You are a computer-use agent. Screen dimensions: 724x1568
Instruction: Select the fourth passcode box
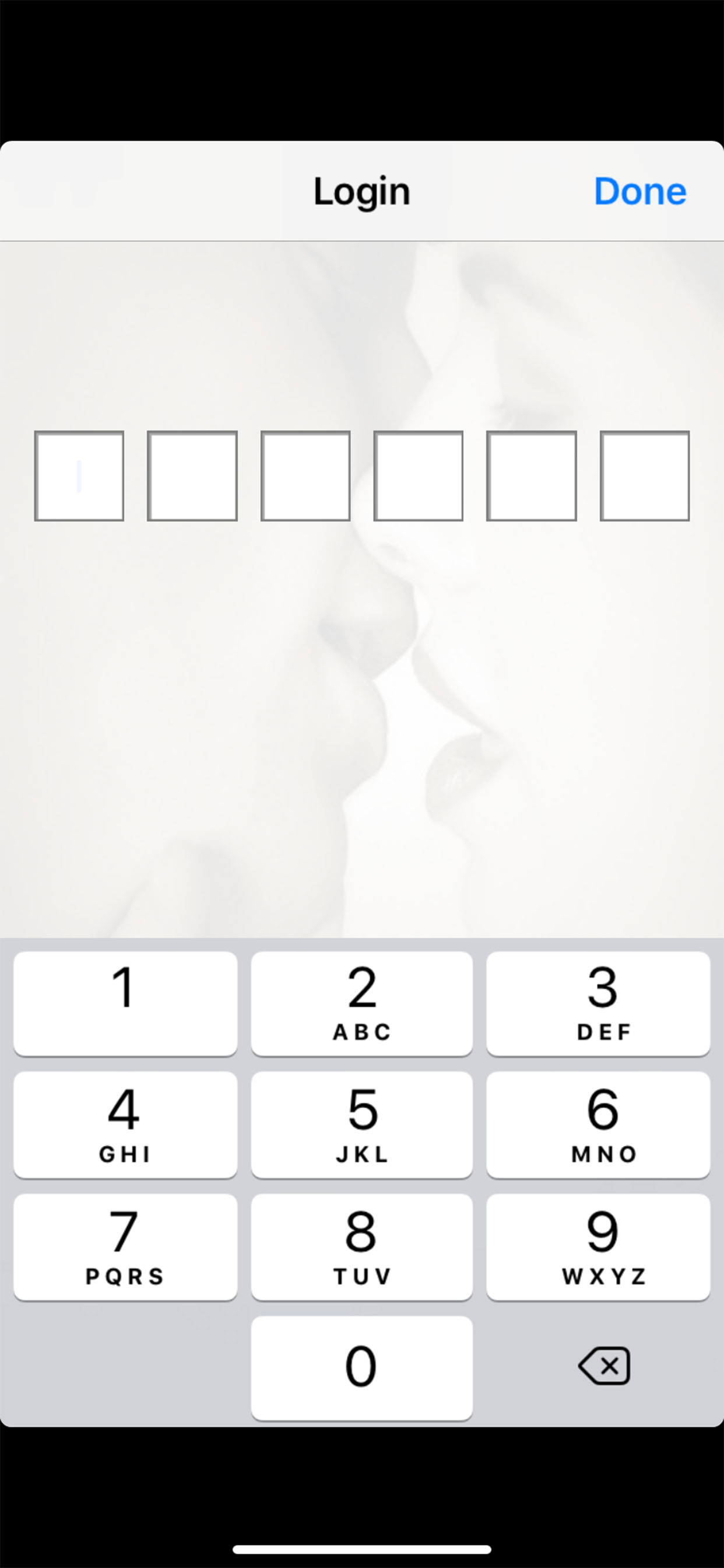coord(419,476)
